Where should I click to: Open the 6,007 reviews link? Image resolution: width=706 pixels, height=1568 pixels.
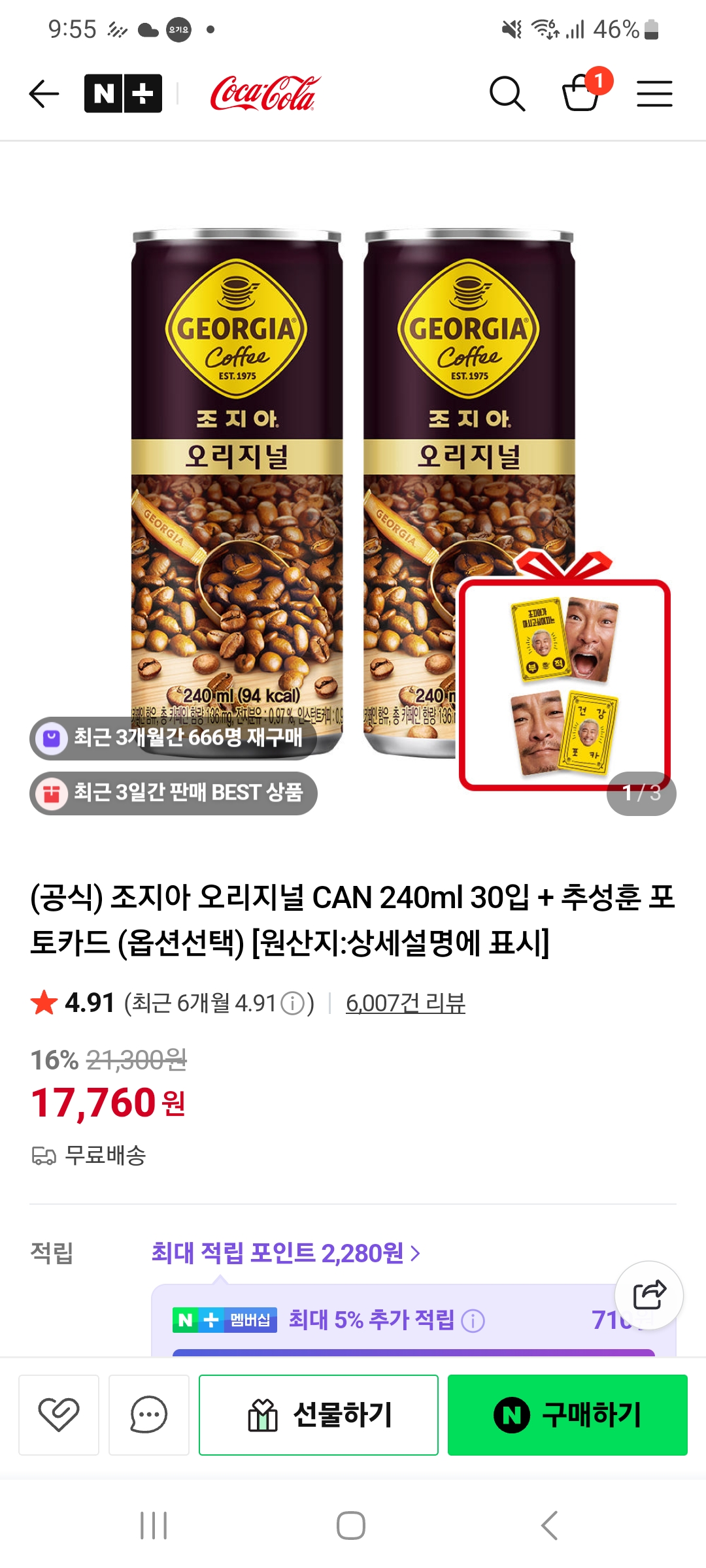pyautogui.click(x=405, y=1003)
